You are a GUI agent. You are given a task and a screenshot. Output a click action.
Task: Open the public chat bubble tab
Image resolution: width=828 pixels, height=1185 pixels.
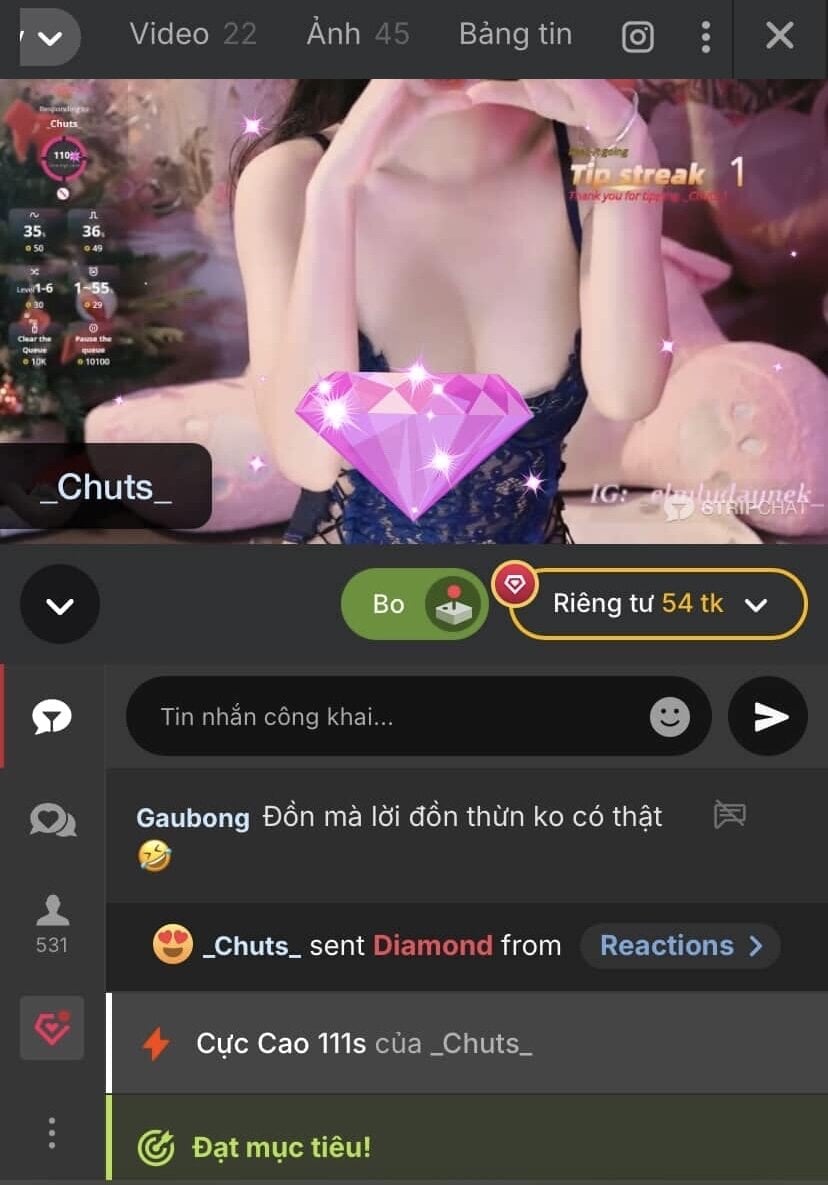click(52, 717)
